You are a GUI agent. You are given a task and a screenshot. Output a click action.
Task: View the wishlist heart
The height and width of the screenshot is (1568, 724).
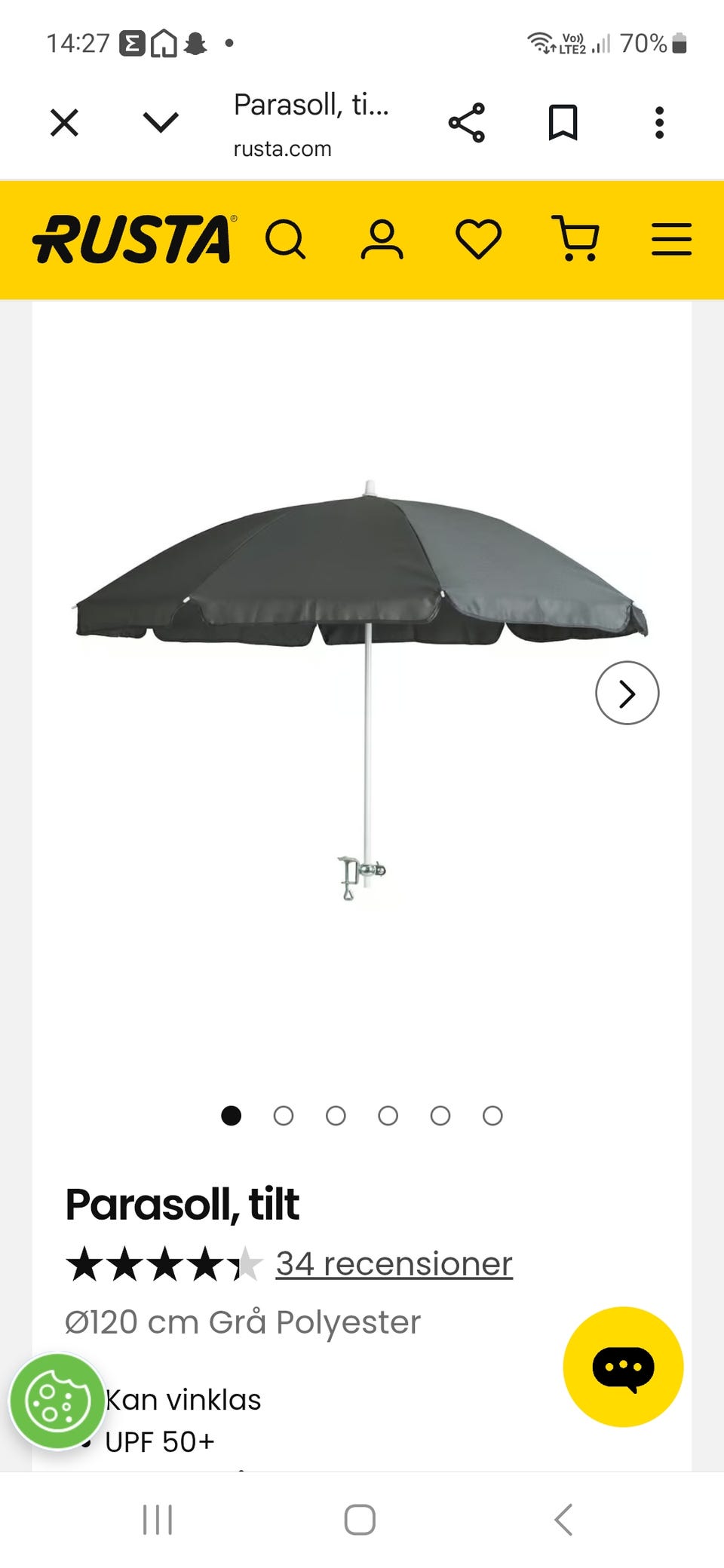(478, 240)
